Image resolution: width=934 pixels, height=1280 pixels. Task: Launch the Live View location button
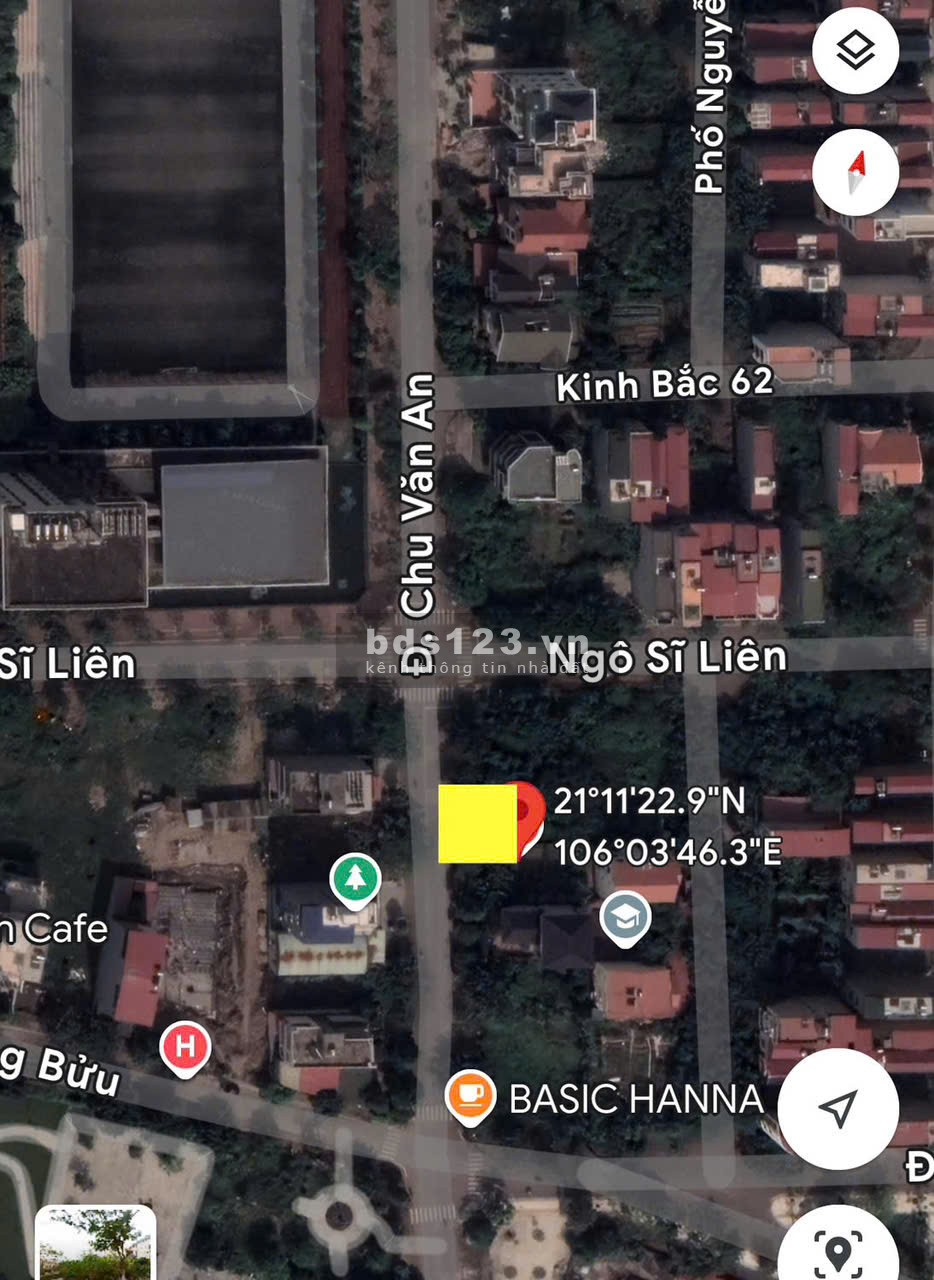point(839,1247)
